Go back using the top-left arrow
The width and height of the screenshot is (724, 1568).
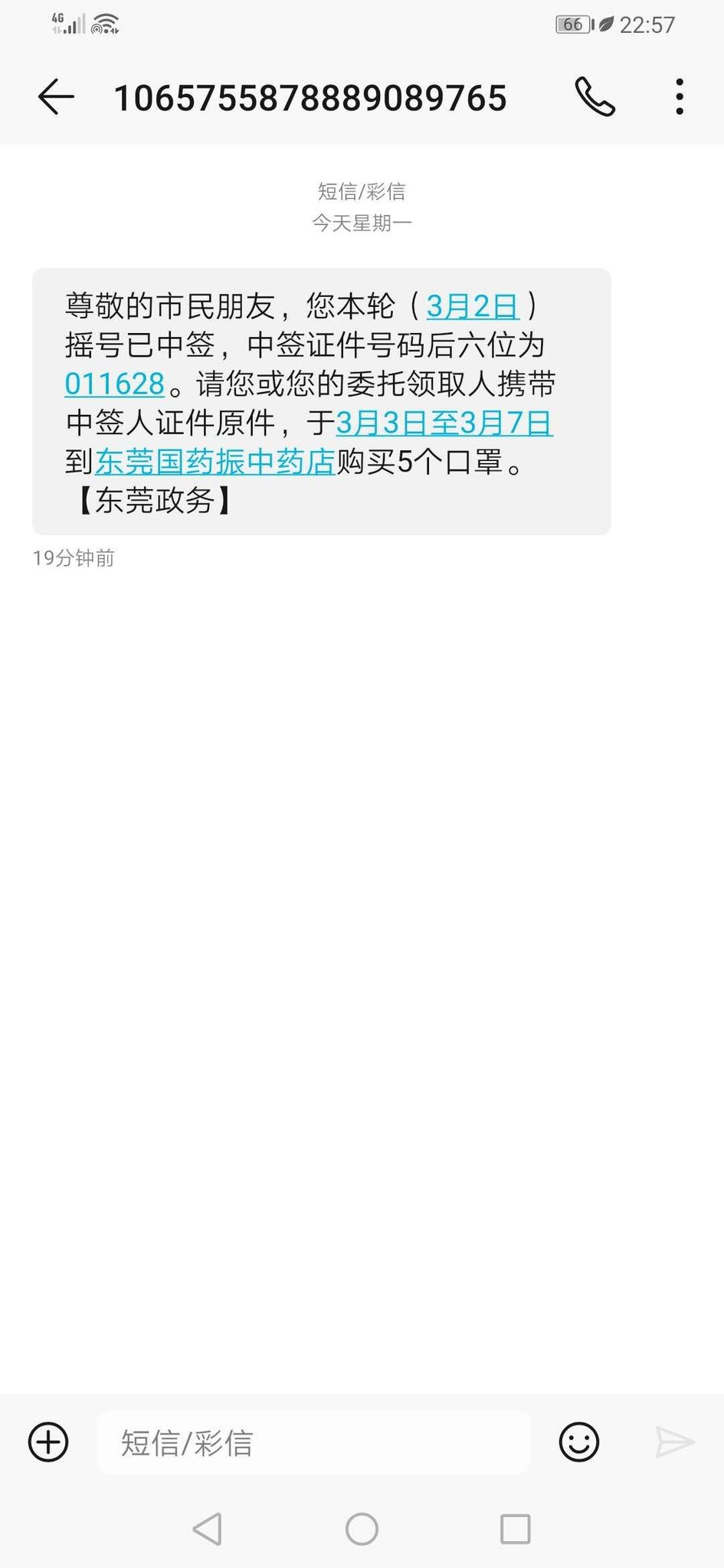coord(56,97)
